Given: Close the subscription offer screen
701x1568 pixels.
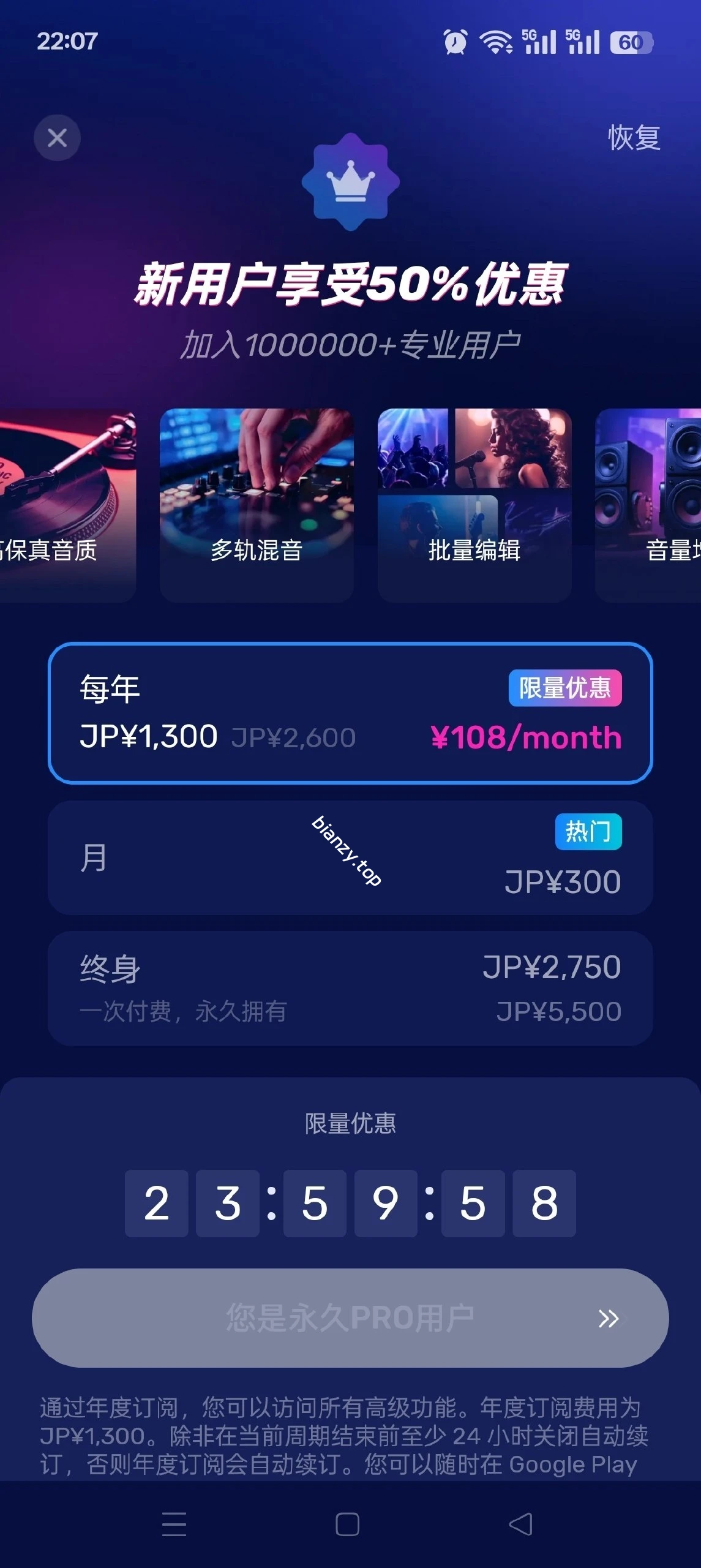Looking at the screenshot, I should pyautogui.click(x=57, y=138).
